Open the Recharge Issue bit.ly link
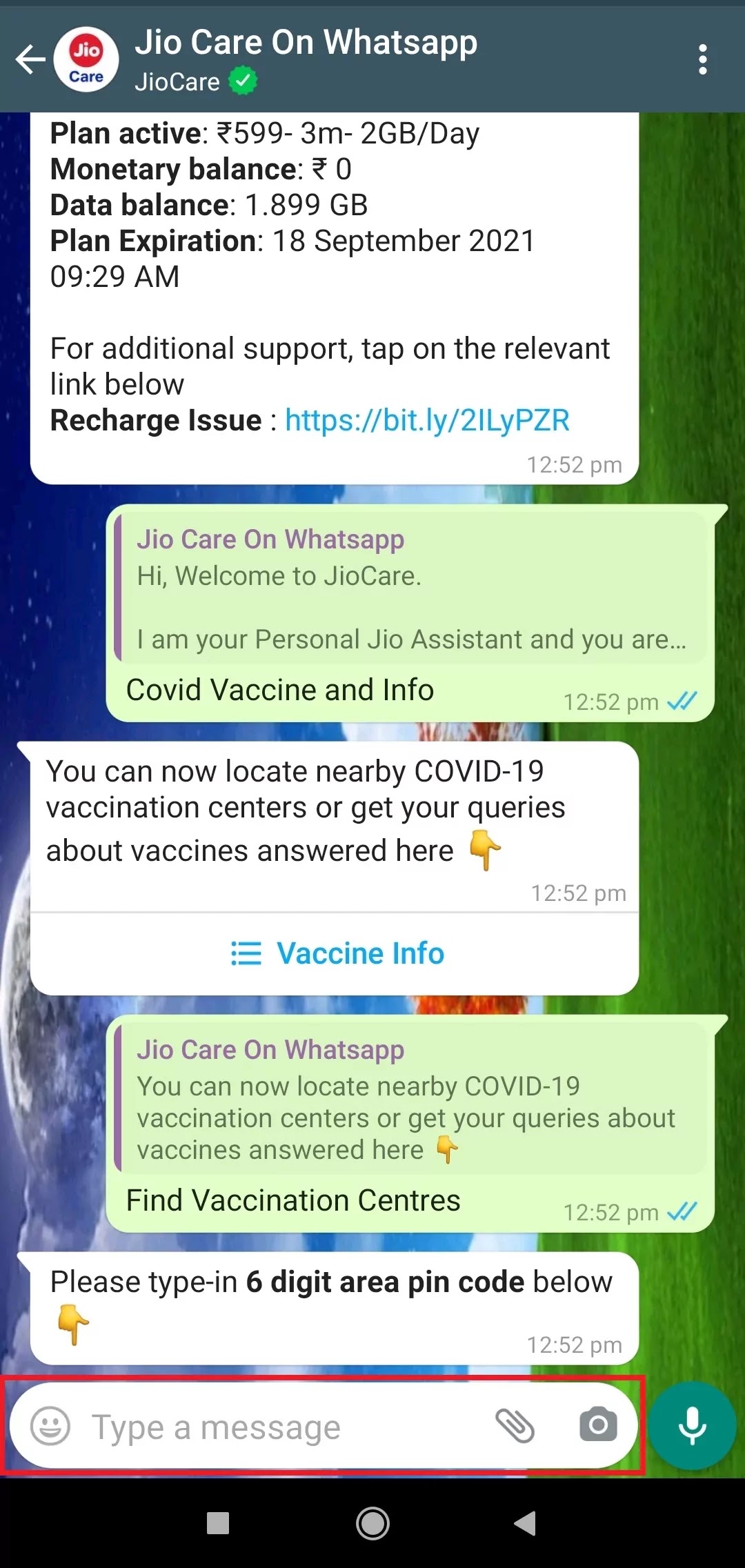This screenshot has height=1568, width=745. pos(427,421)
